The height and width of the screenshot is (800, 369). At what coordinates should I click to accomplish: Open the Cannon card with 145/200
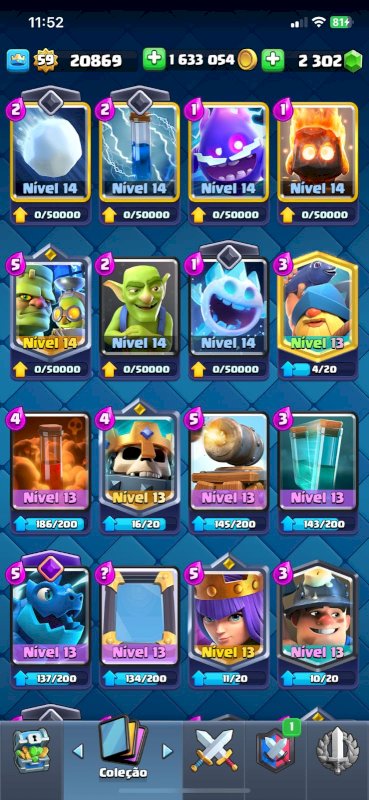tap(228, 461)
